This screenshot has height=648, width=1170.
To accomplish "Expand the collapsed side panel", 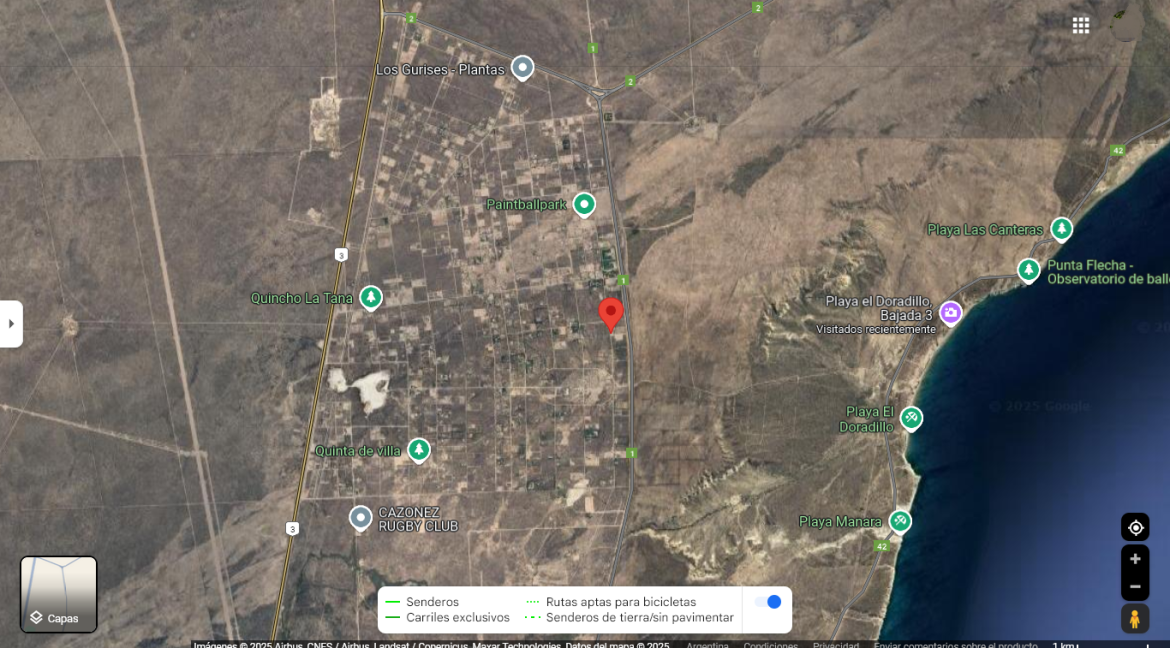I will pos(11,324).
